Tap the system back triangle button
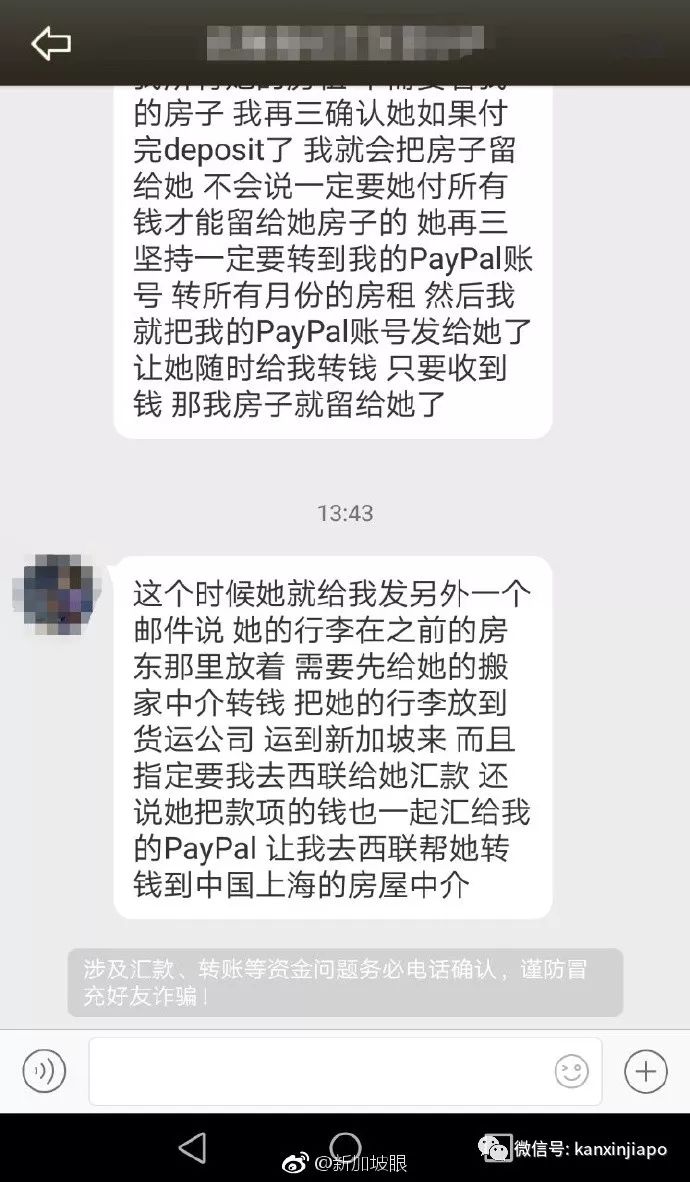Viewport: 690px width, 1182px height. click(192, 1147)
